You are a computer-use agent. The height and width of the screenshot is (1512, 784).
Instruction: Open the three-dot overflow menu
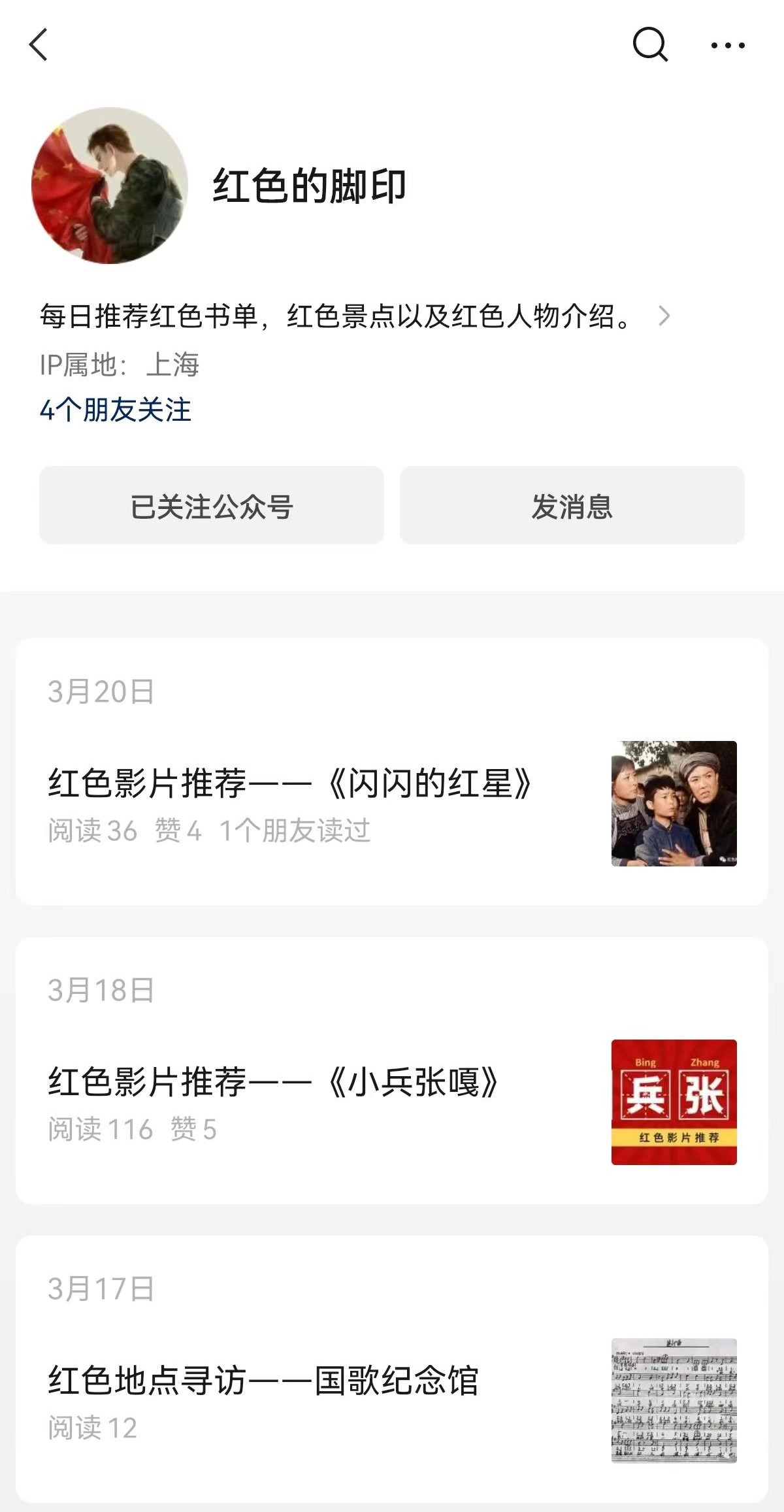tap(728, 45)
